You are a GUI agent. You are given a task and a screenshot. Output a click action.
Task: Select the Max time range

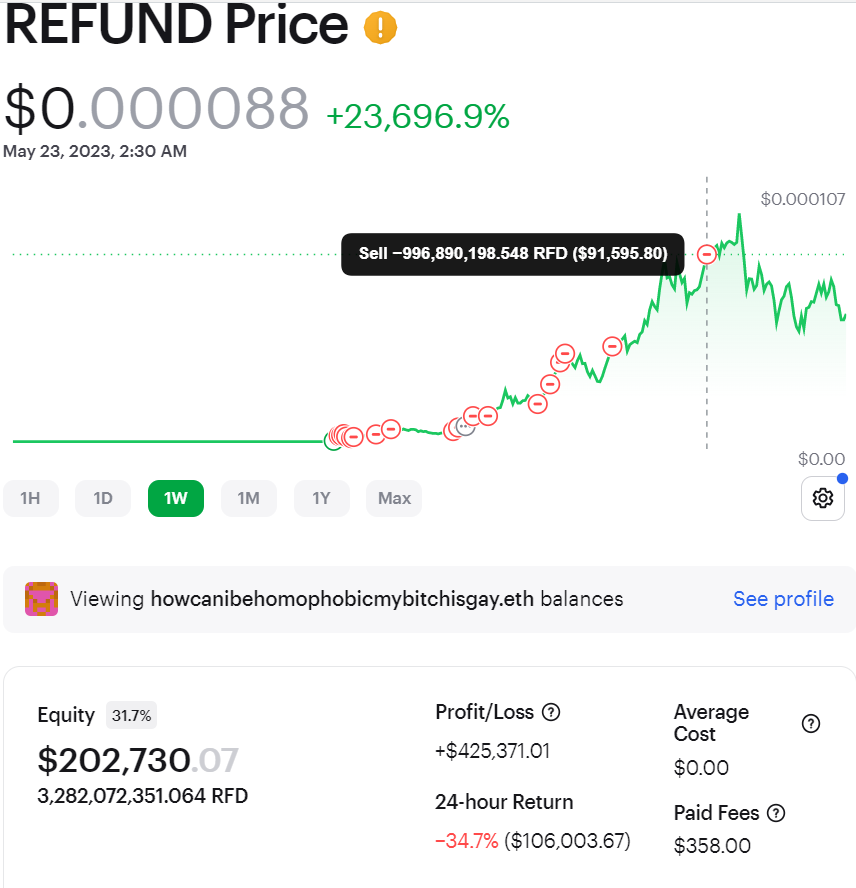[394, 498]
